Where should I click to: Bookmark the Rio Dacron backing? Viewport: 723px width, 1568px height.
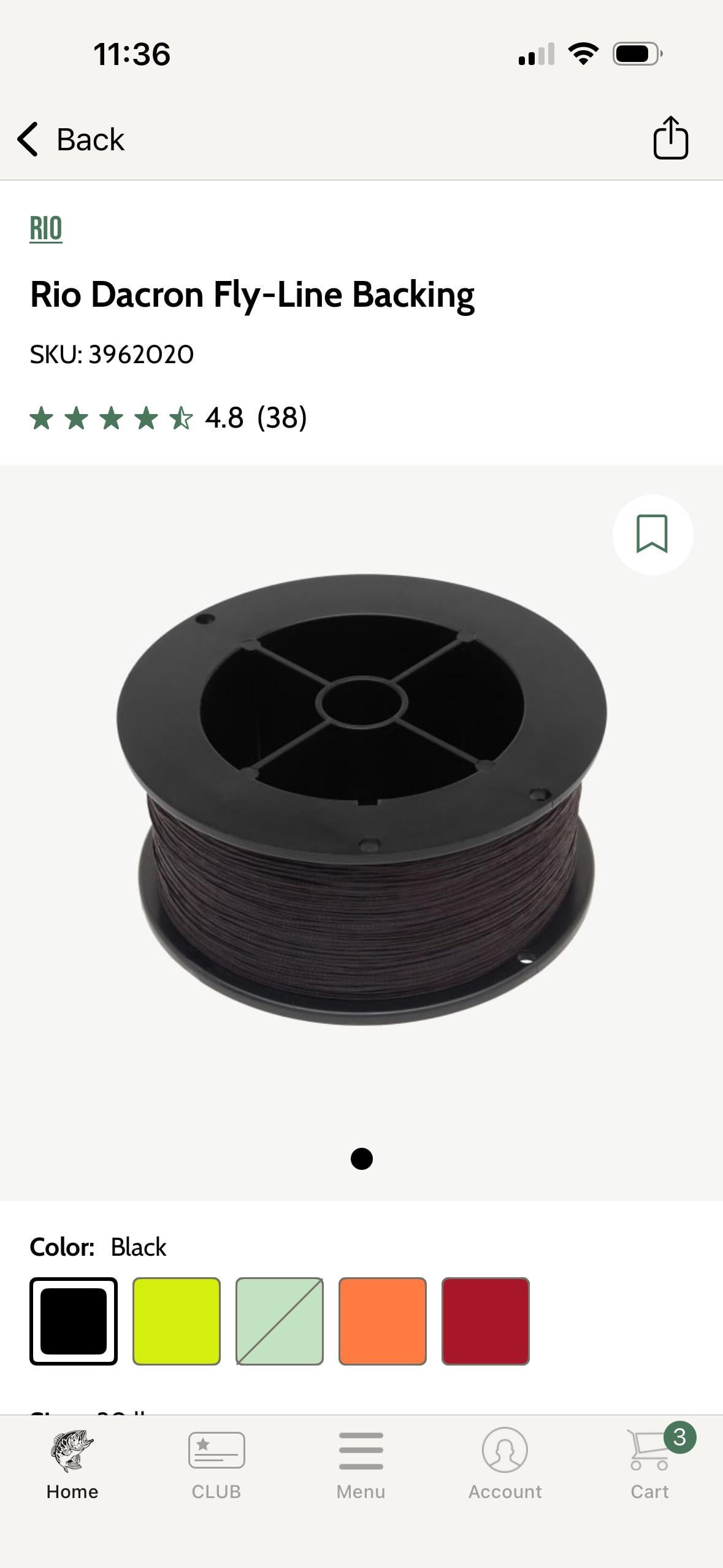(652, 534)
